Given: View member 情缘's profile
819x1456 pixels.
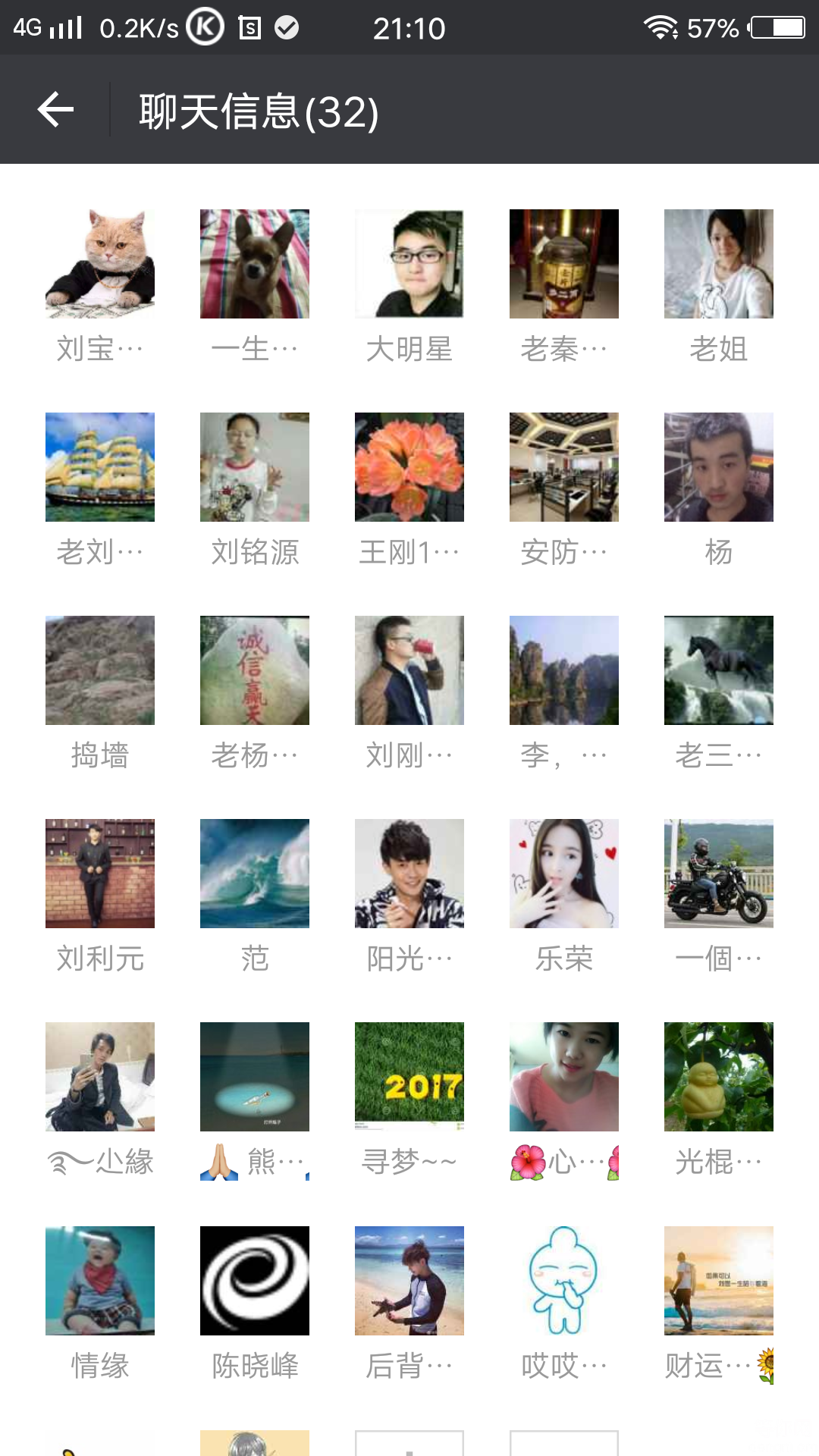Looking at the screenshot, I should [100, 1280].
